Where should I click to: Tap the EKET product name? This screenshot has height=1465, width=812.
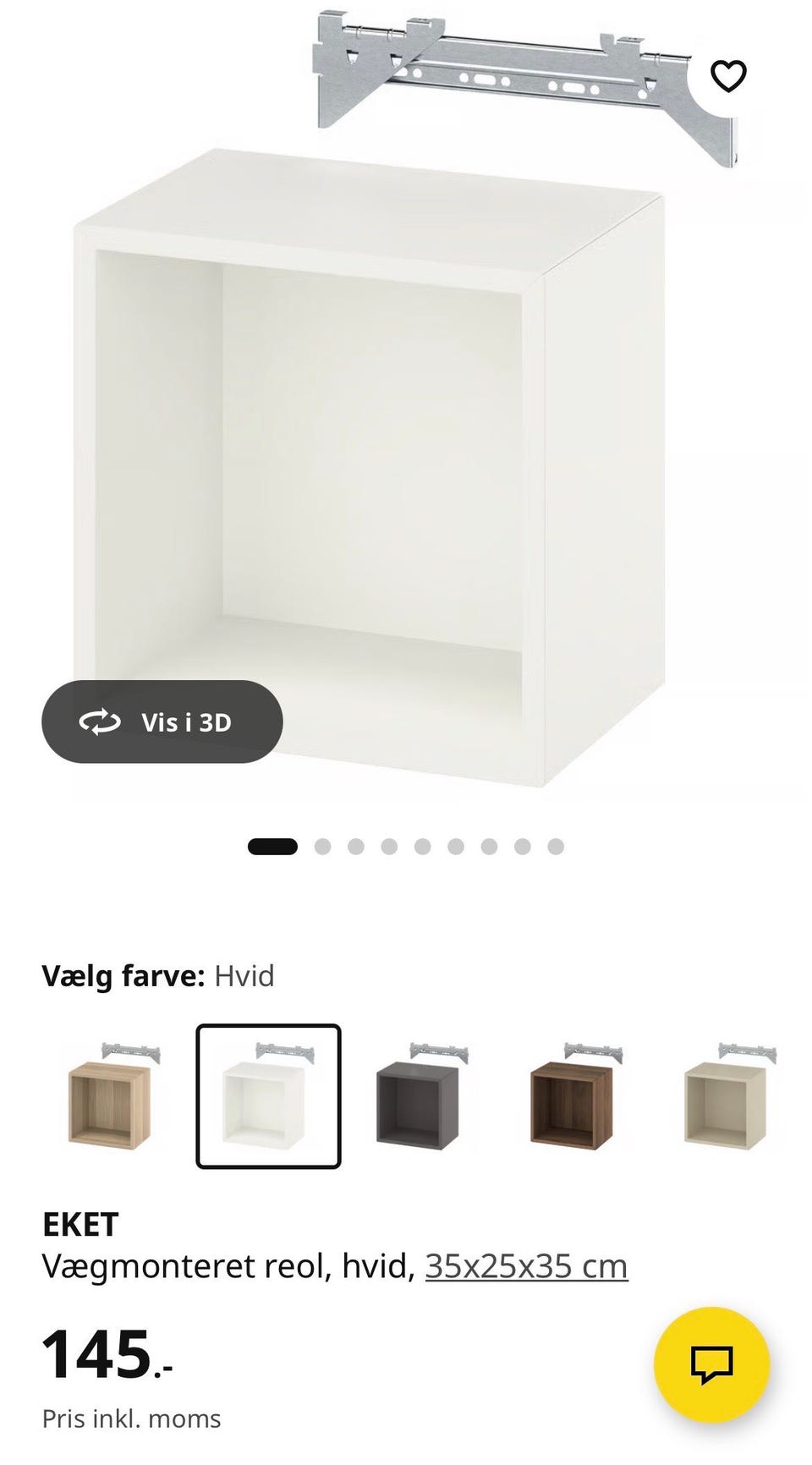[x=81, y=1223]
